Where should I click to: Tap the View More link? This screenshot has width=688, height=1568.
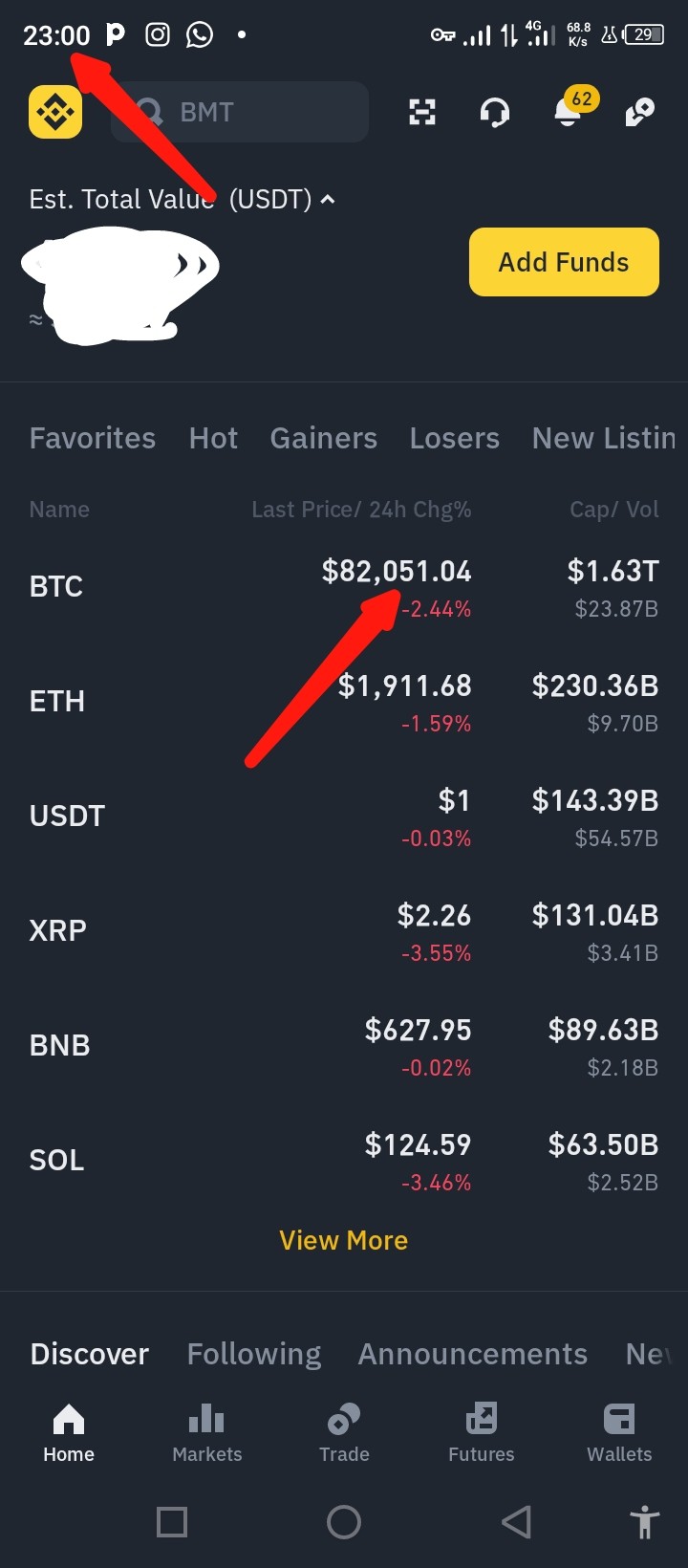(344, 1240)
